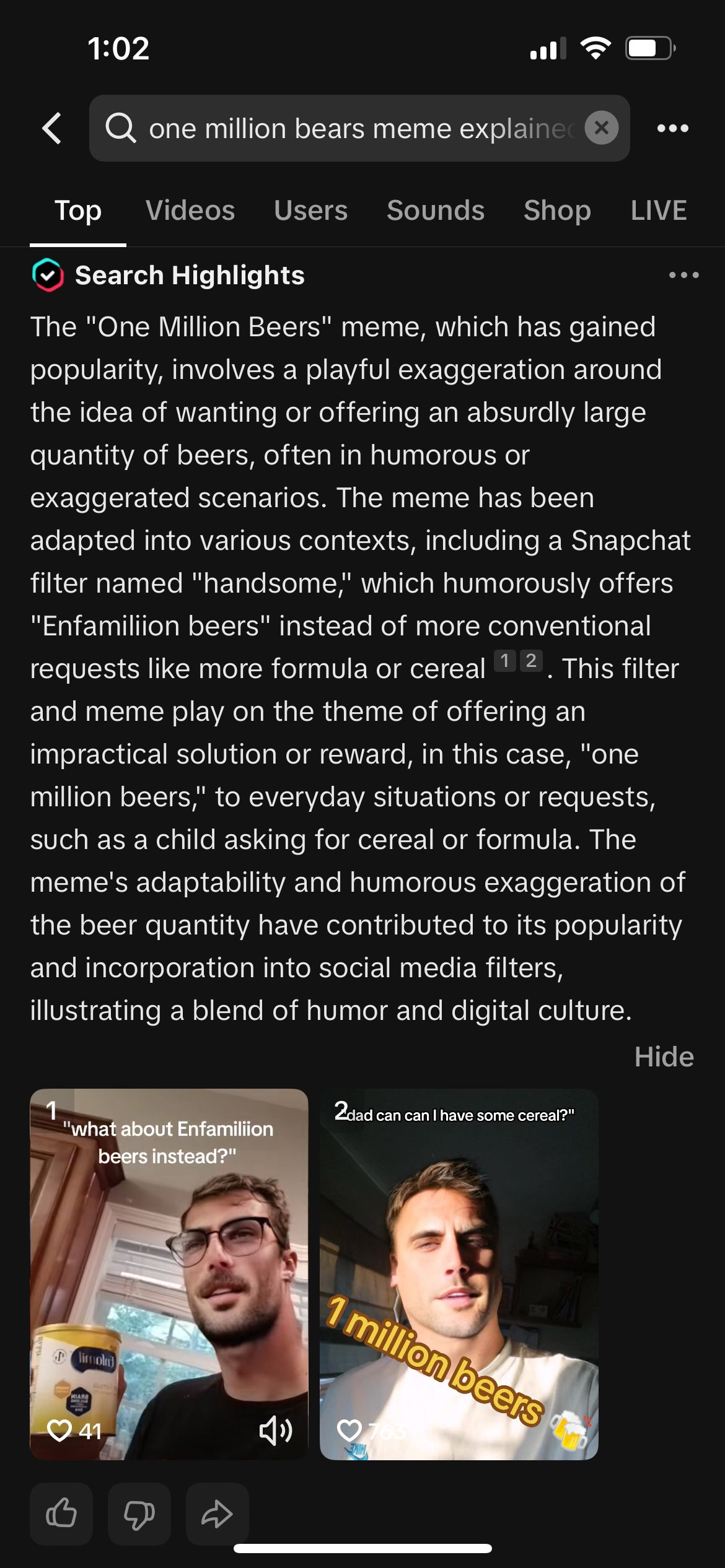Clear the search query text
The width and height of the screenshot is (725, 1568).
(601, 128)
